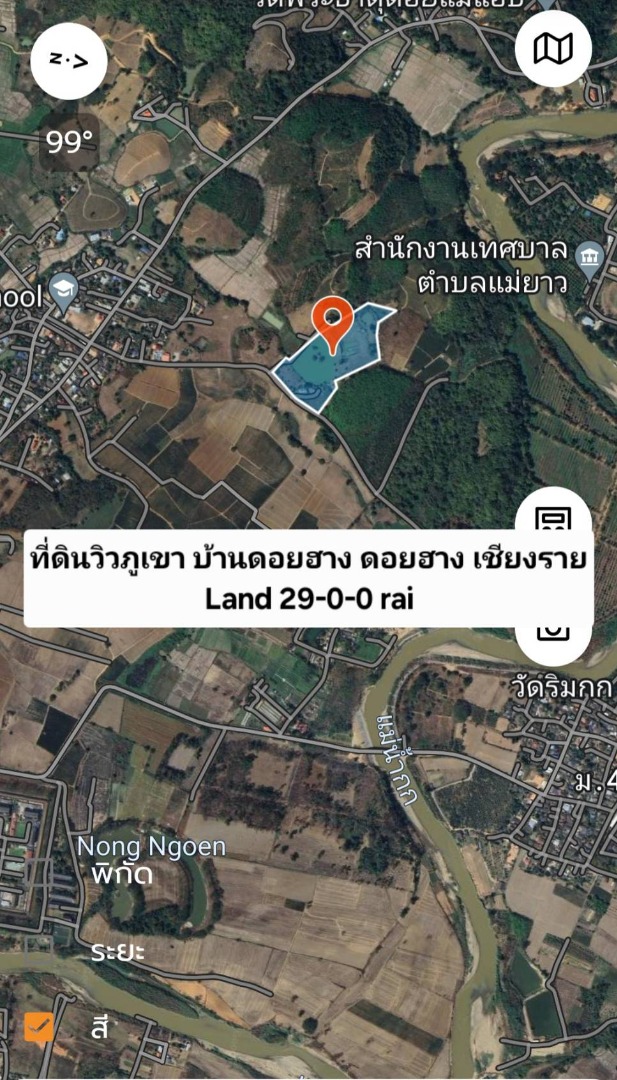Toggle the orange สี checkbox
This screenshot has height=1080, width=617.
coord(39,1027)
